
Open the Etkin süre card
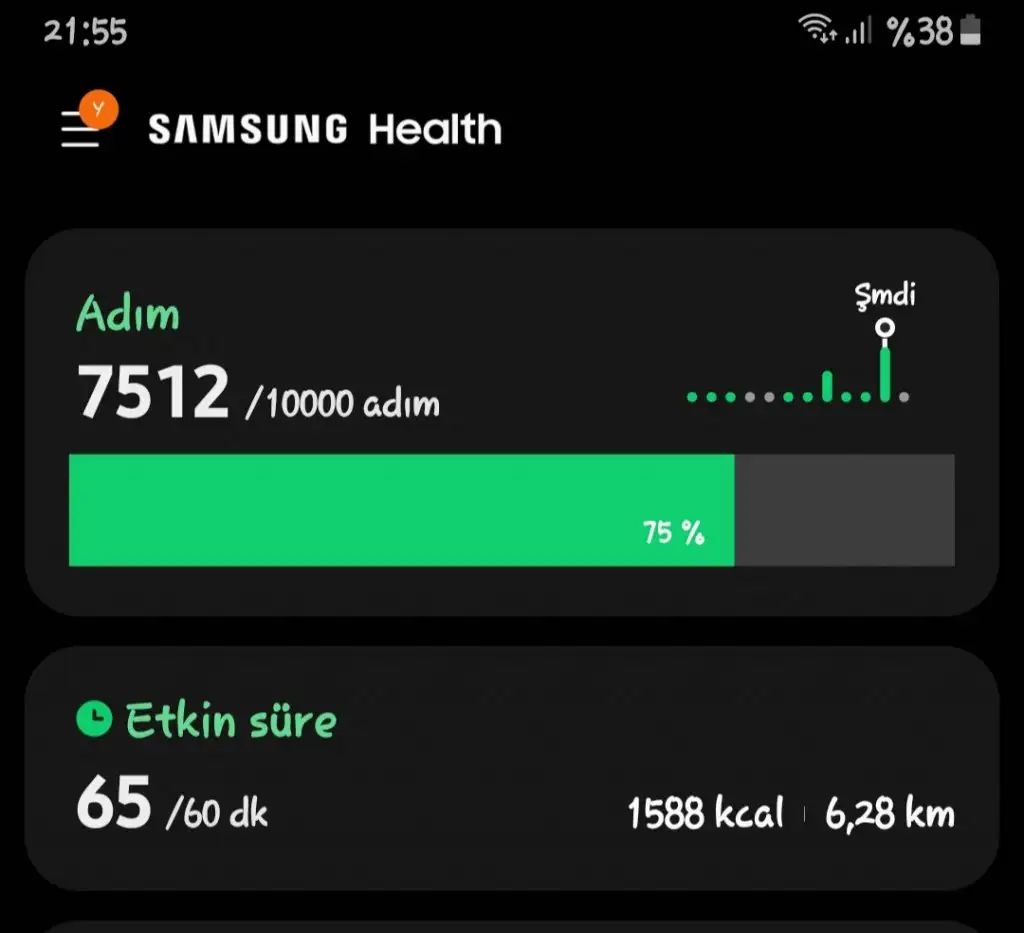510,767
